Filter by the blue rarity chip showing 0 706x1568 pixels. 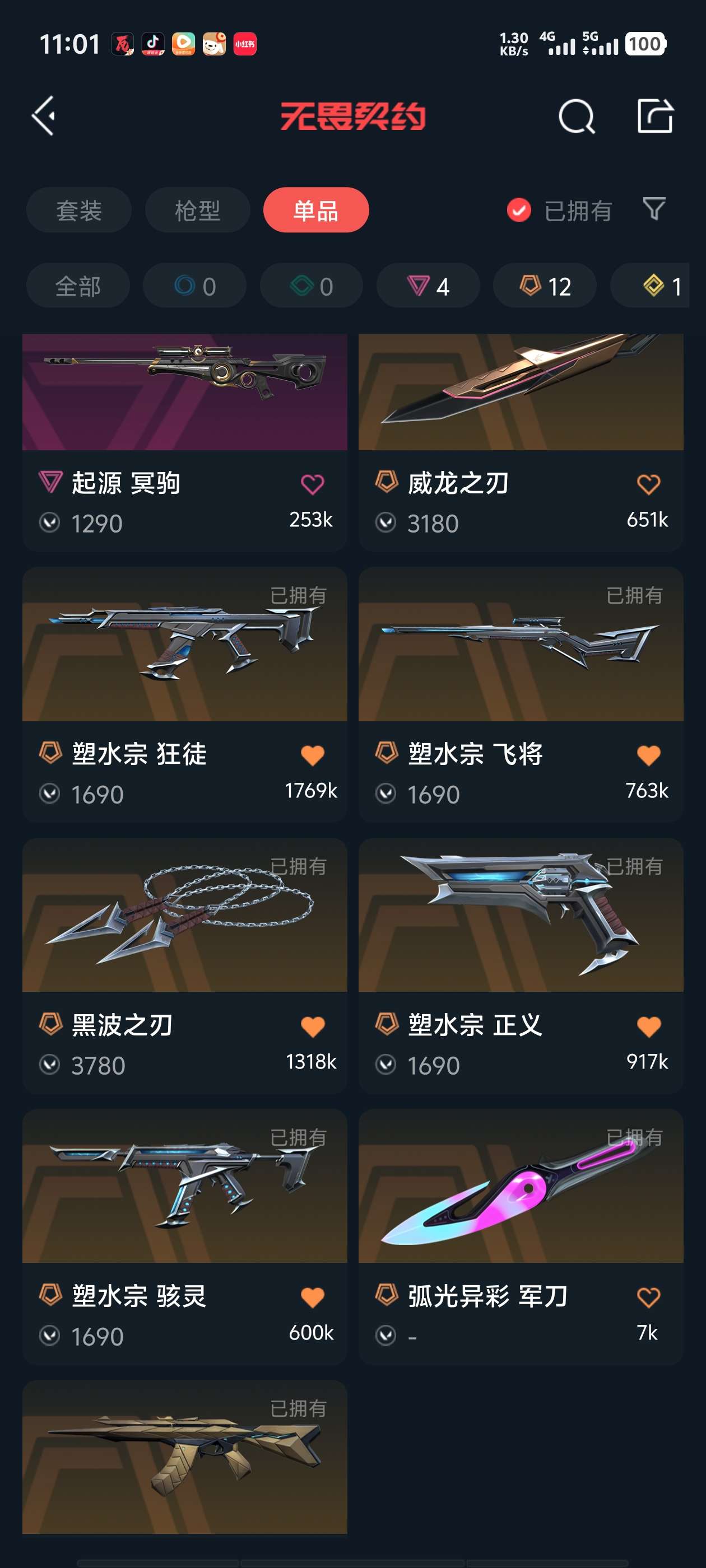coord(195,286)
